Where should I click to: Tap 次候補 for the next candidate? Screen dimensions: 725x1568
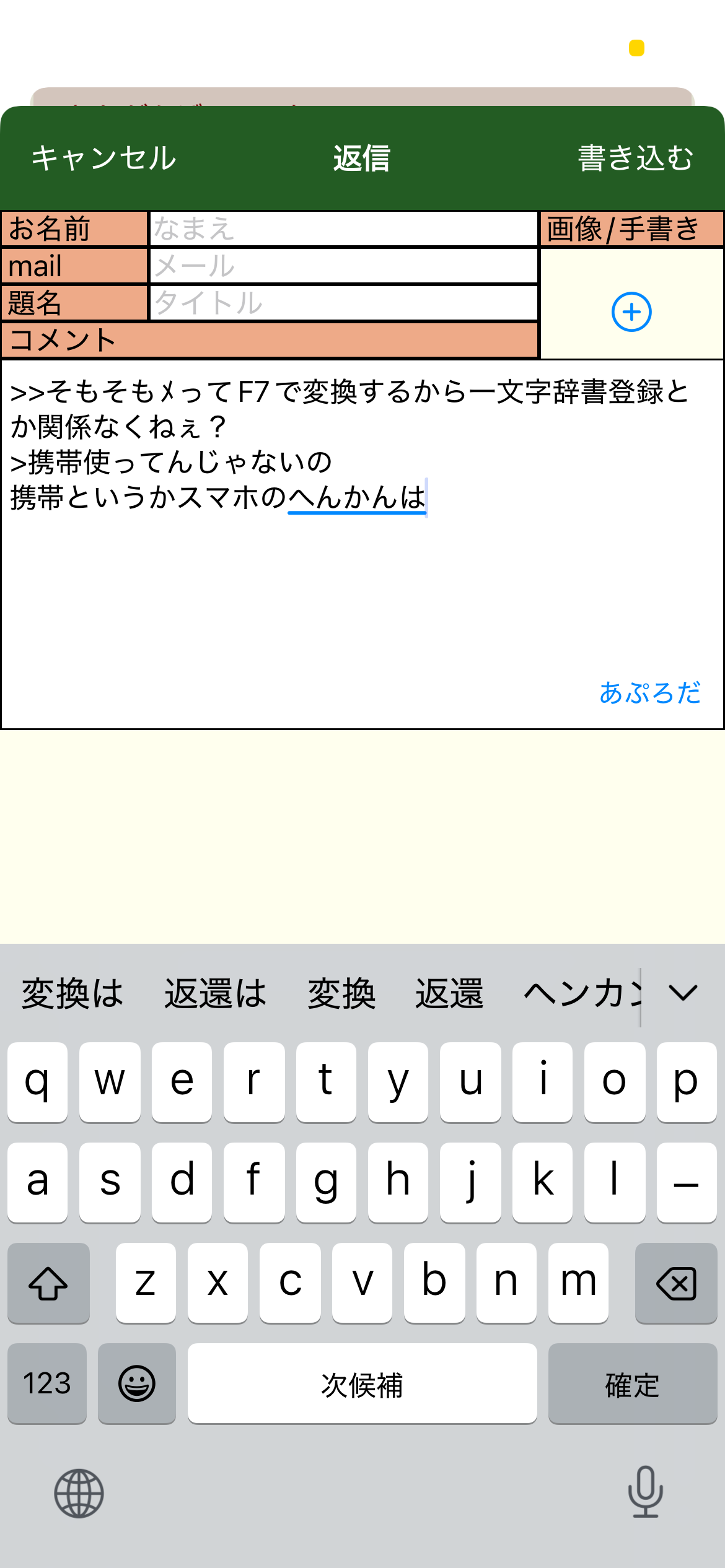tap(362, 1383)
